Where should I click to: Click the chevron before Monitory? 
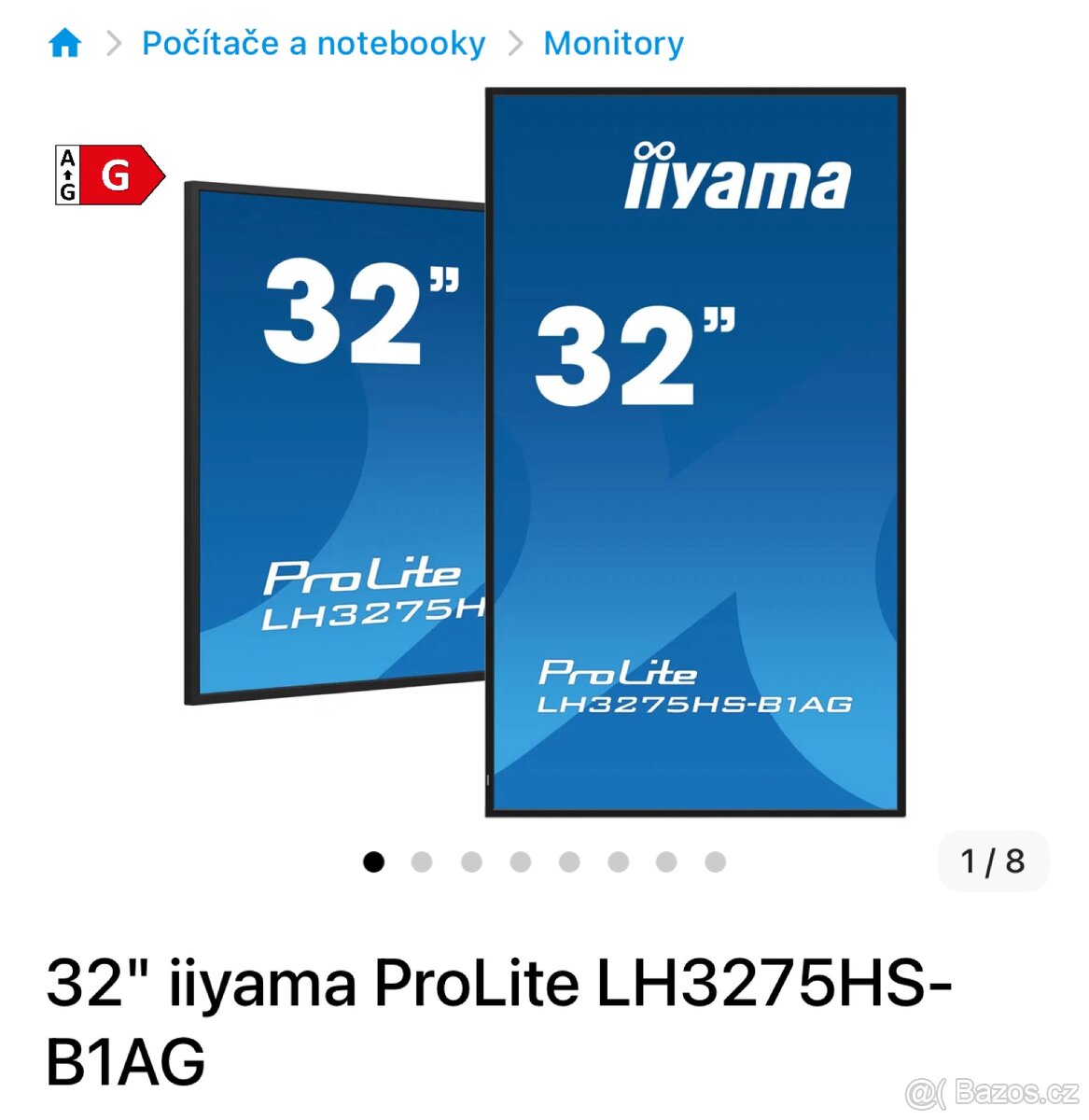[516, 42]
